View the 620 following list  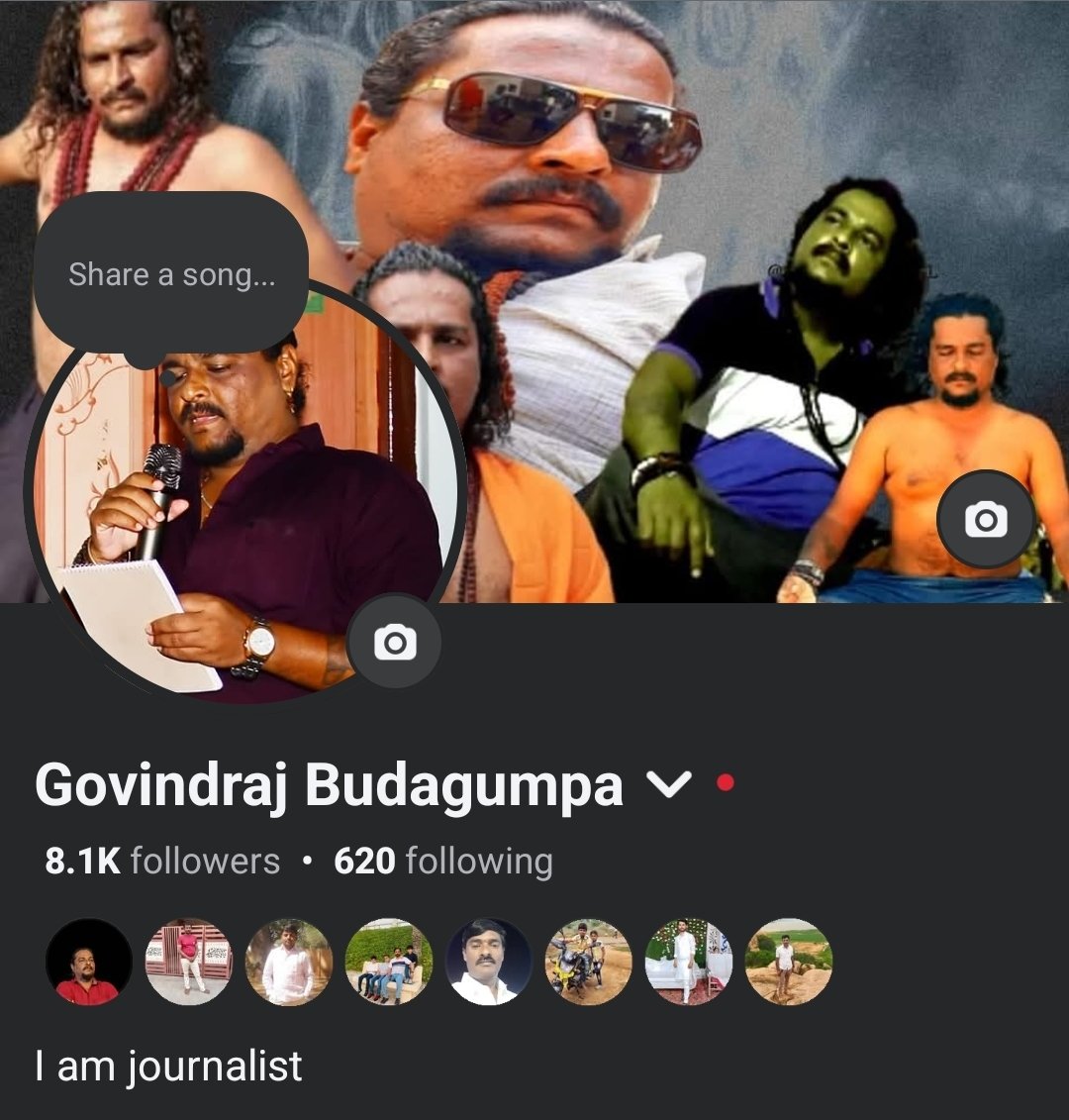click(443, 861)
